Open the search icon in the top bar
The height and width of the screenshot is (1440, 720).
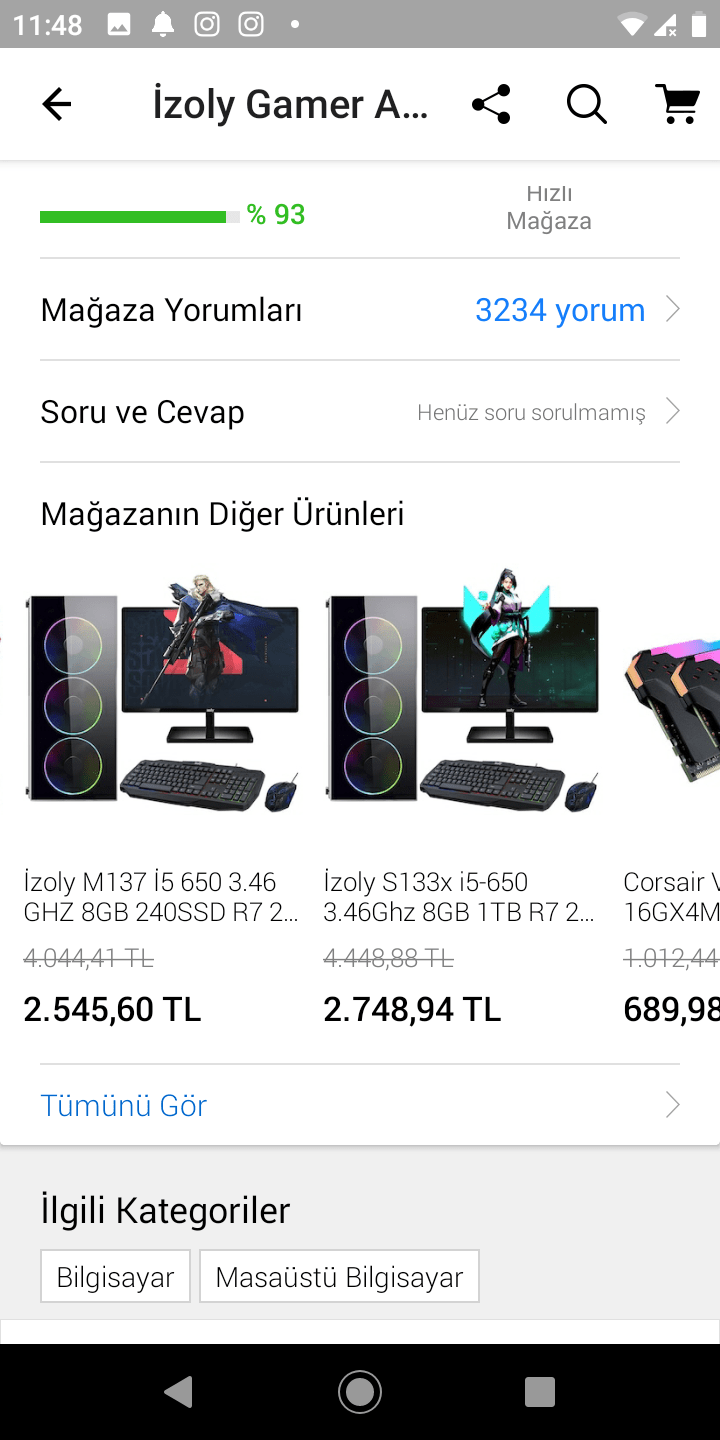(586, 104)
